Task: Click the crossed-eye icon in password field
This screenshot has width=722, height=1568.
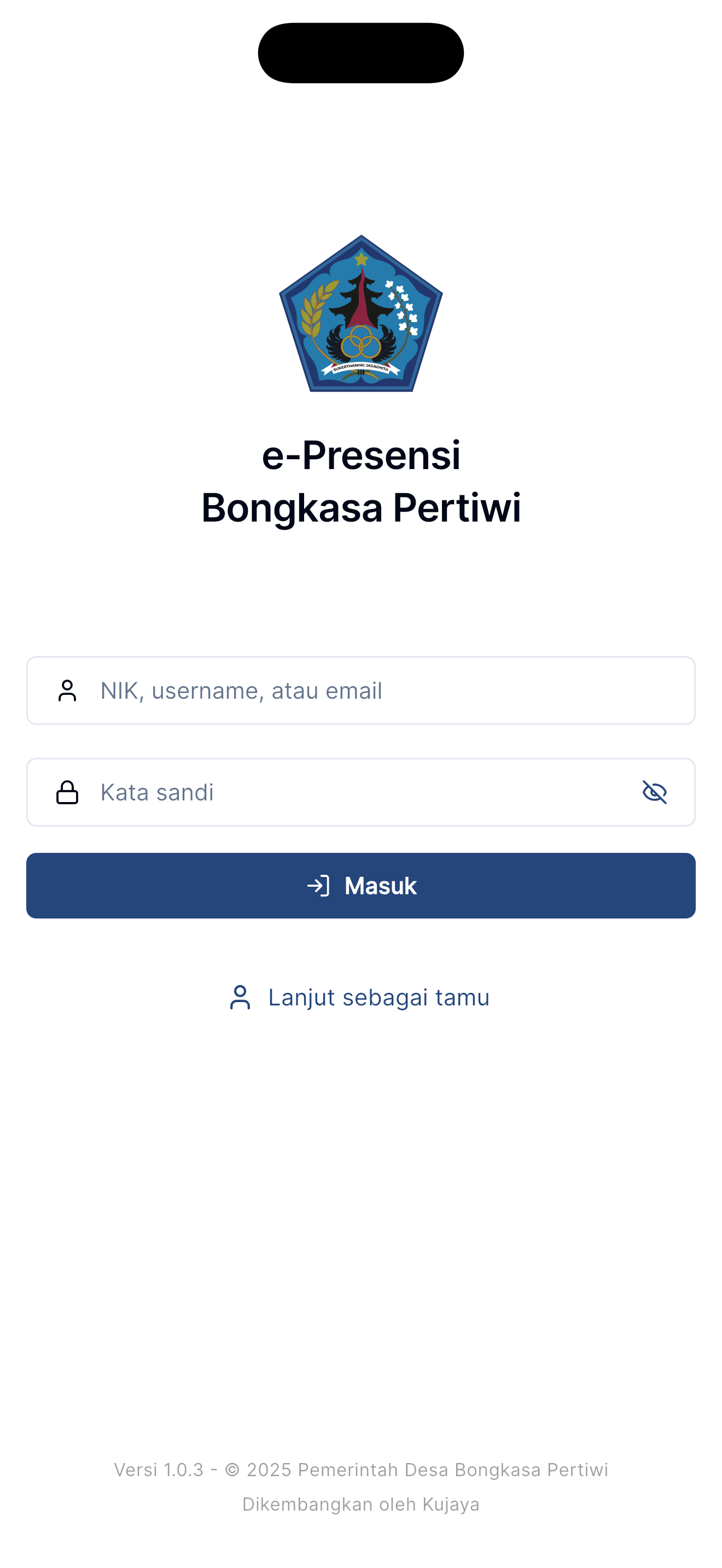Action: (656, 792)
